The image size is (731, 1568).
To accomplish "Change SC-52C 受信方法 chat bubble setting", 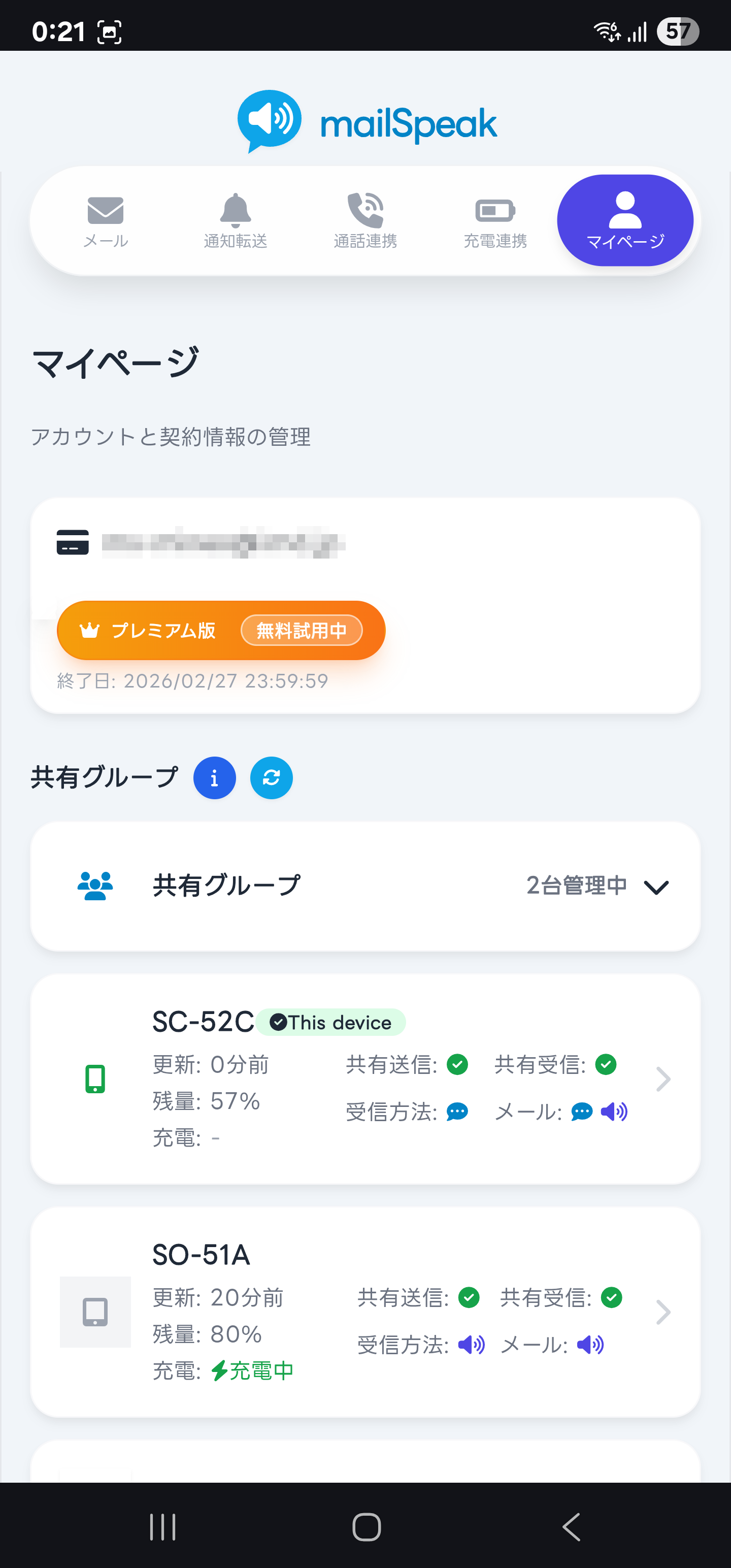I will click(x=456, y=1112).
